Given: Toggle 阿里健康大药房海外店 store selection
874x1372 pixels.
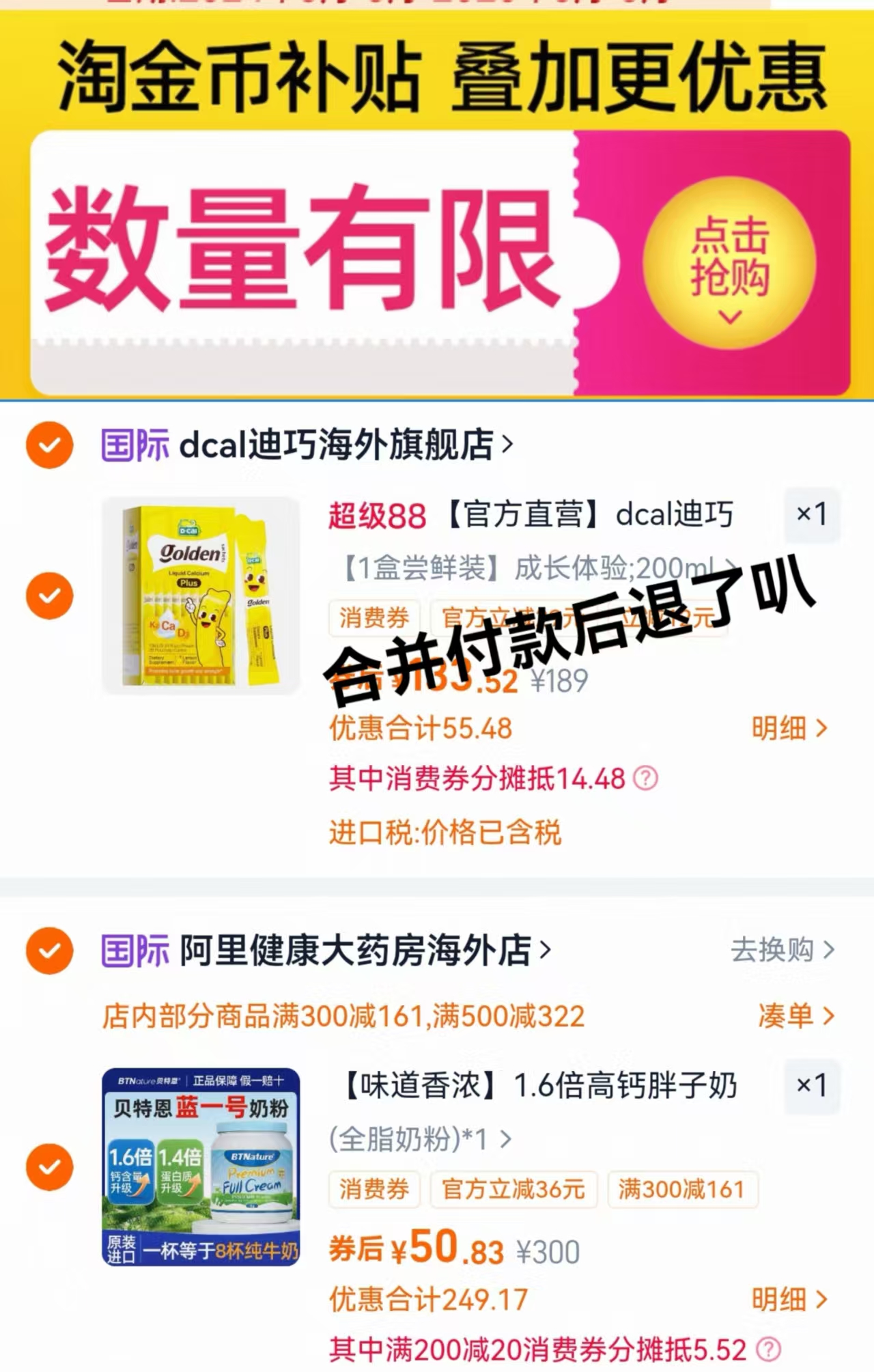Looking at the screenshot, I should point(49,951).
